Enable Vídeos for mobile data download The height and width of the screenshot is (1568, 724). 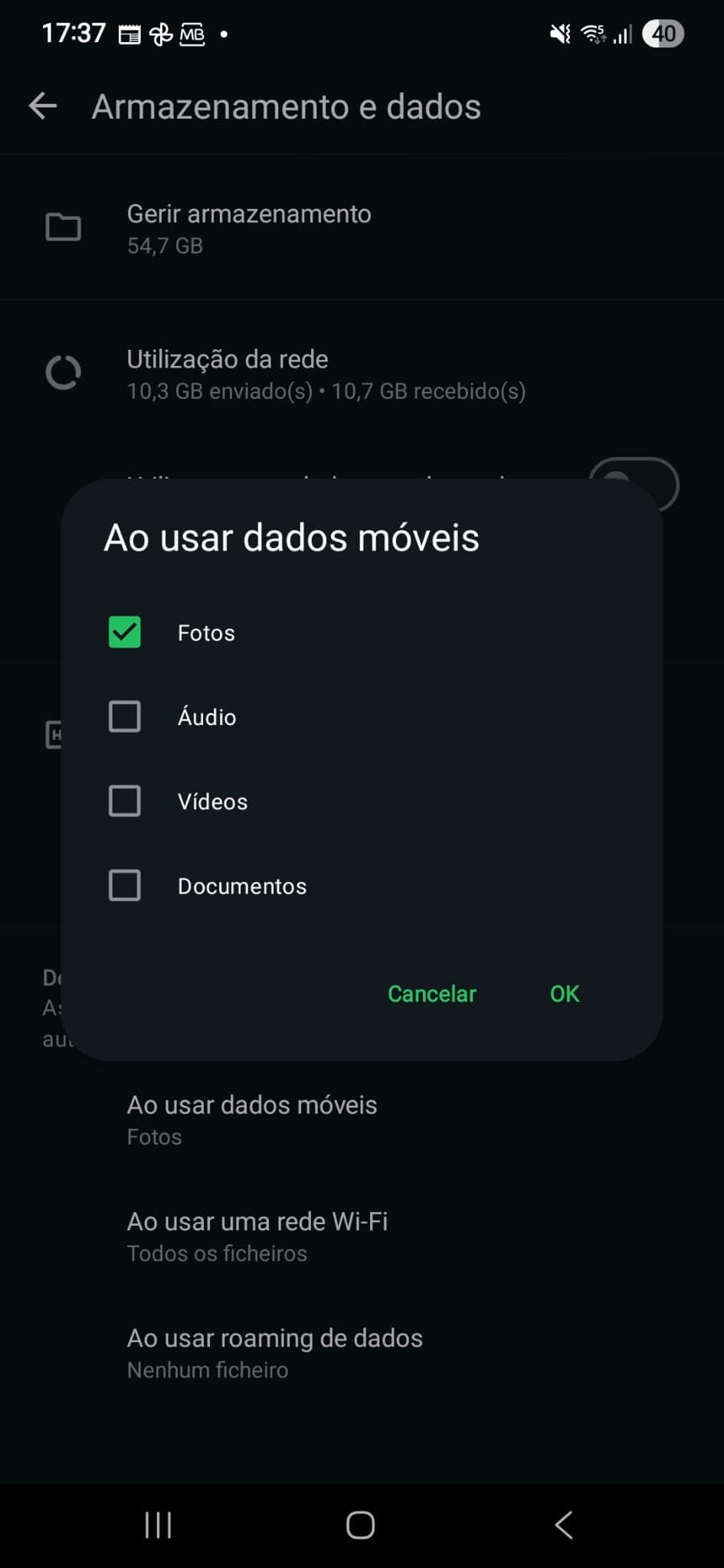(124, 801)
